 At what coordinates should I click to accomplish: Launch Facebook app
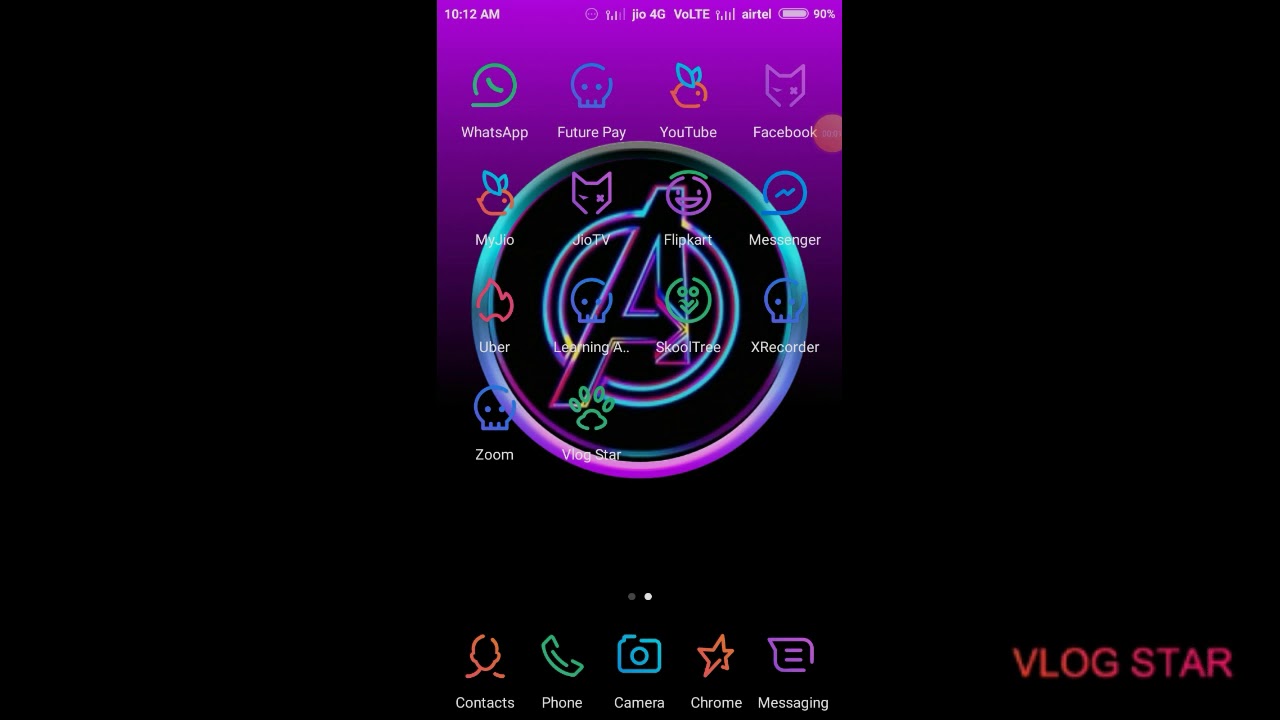click(x=785, y=88)
